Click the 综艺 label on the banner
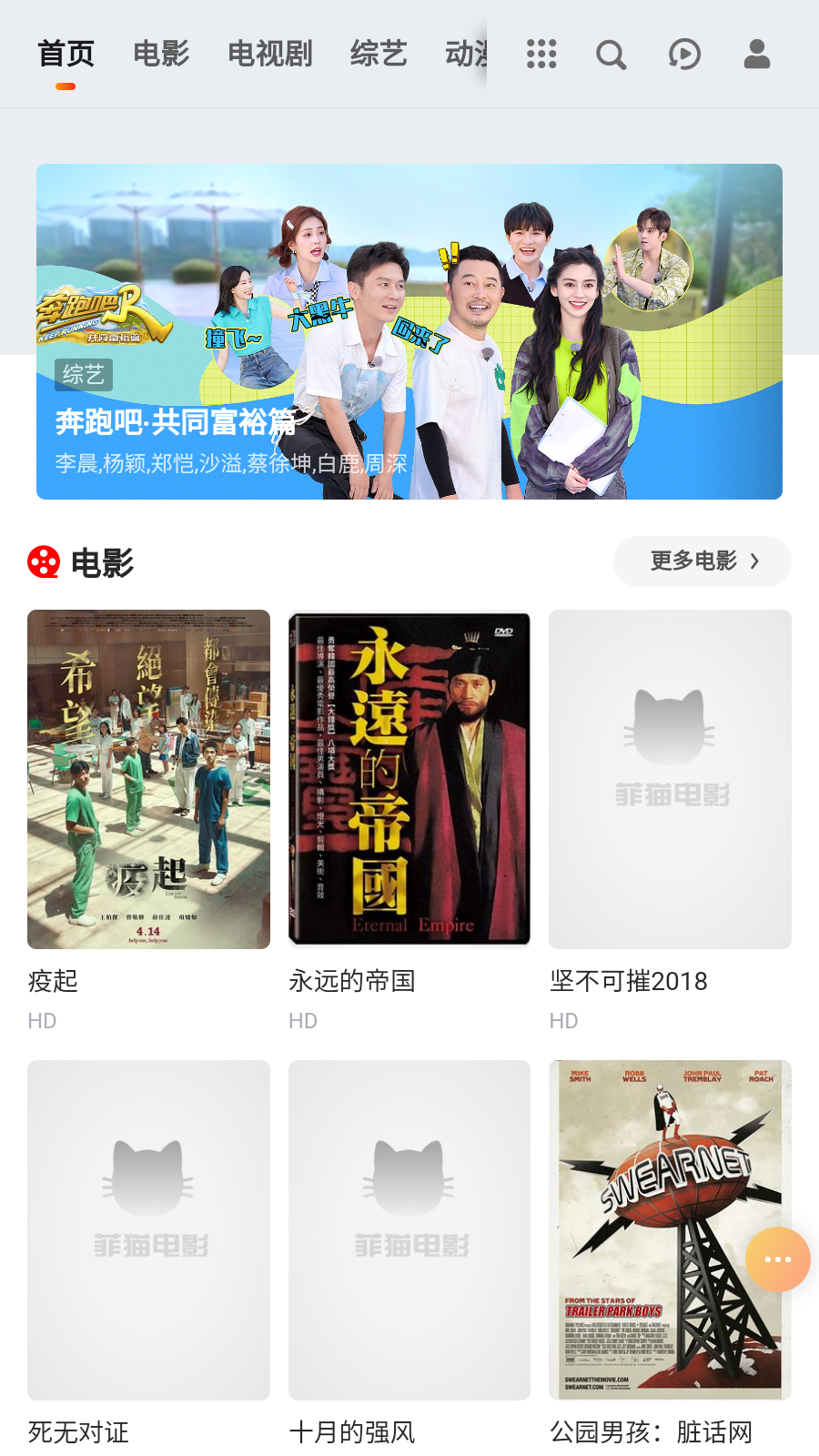Image resolution: width=819 pixels, height=1456 pixels. coord(83,374)
